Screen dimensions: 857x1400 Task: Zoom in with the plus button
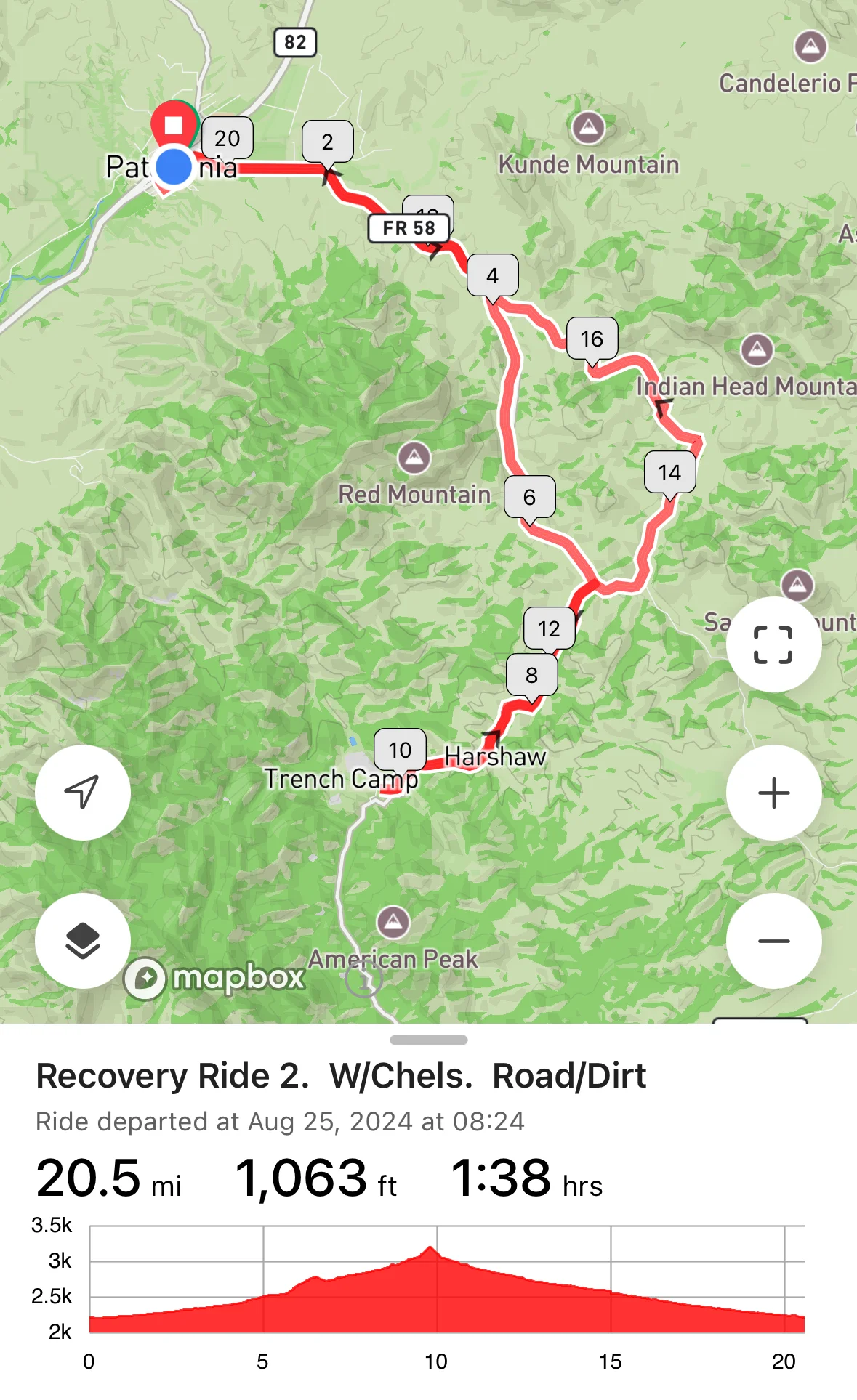[773, 793]
